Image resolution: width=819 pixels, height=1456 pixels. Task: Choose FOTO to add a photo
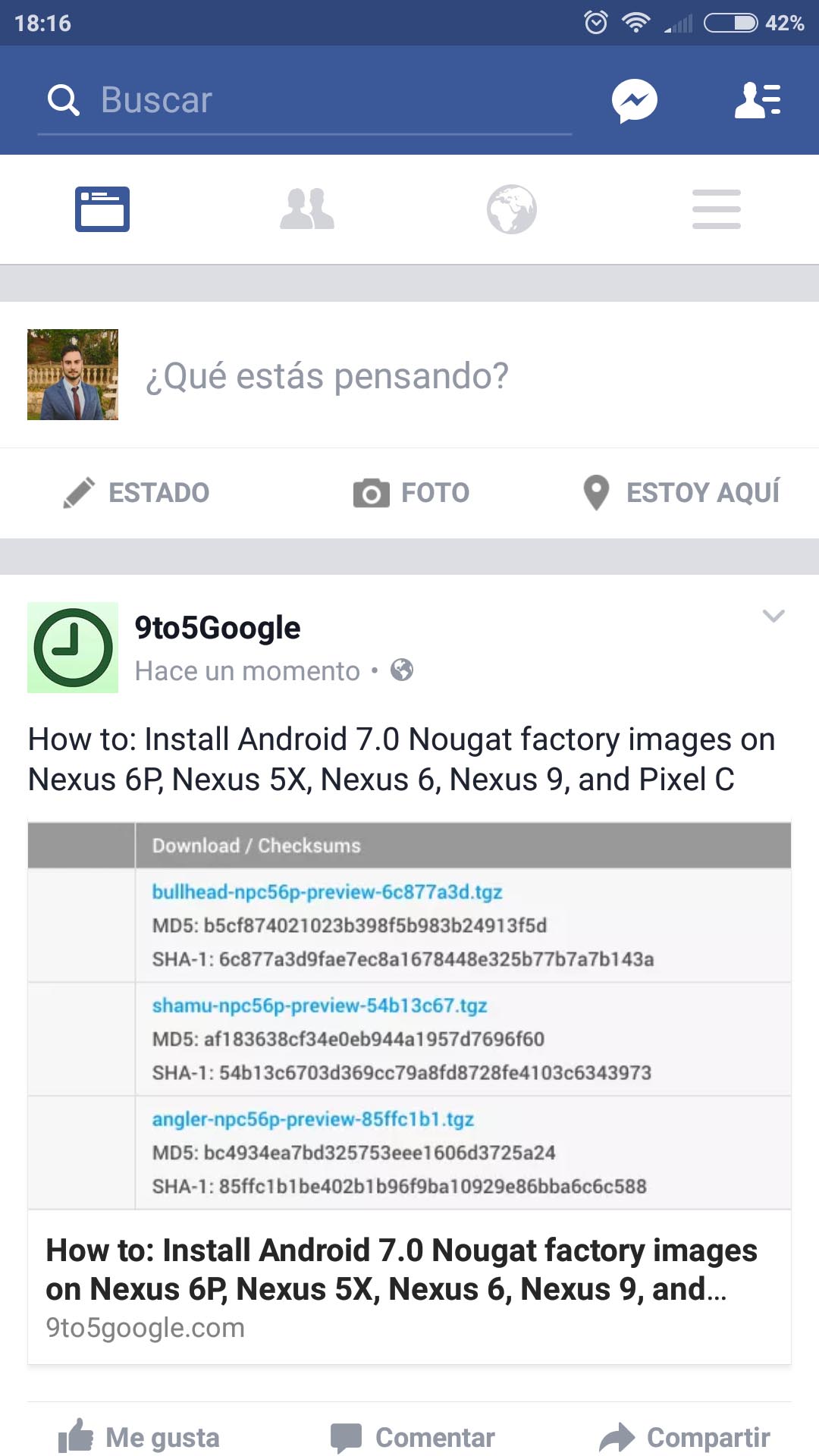point(411,493)
